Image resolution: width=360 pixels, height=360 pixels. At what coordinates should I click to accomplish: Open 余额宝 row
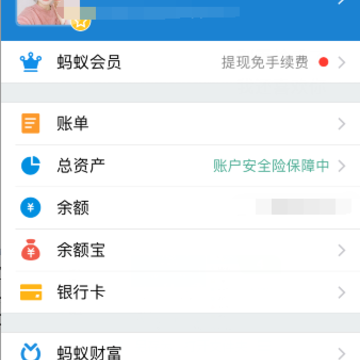pos(180,250)
